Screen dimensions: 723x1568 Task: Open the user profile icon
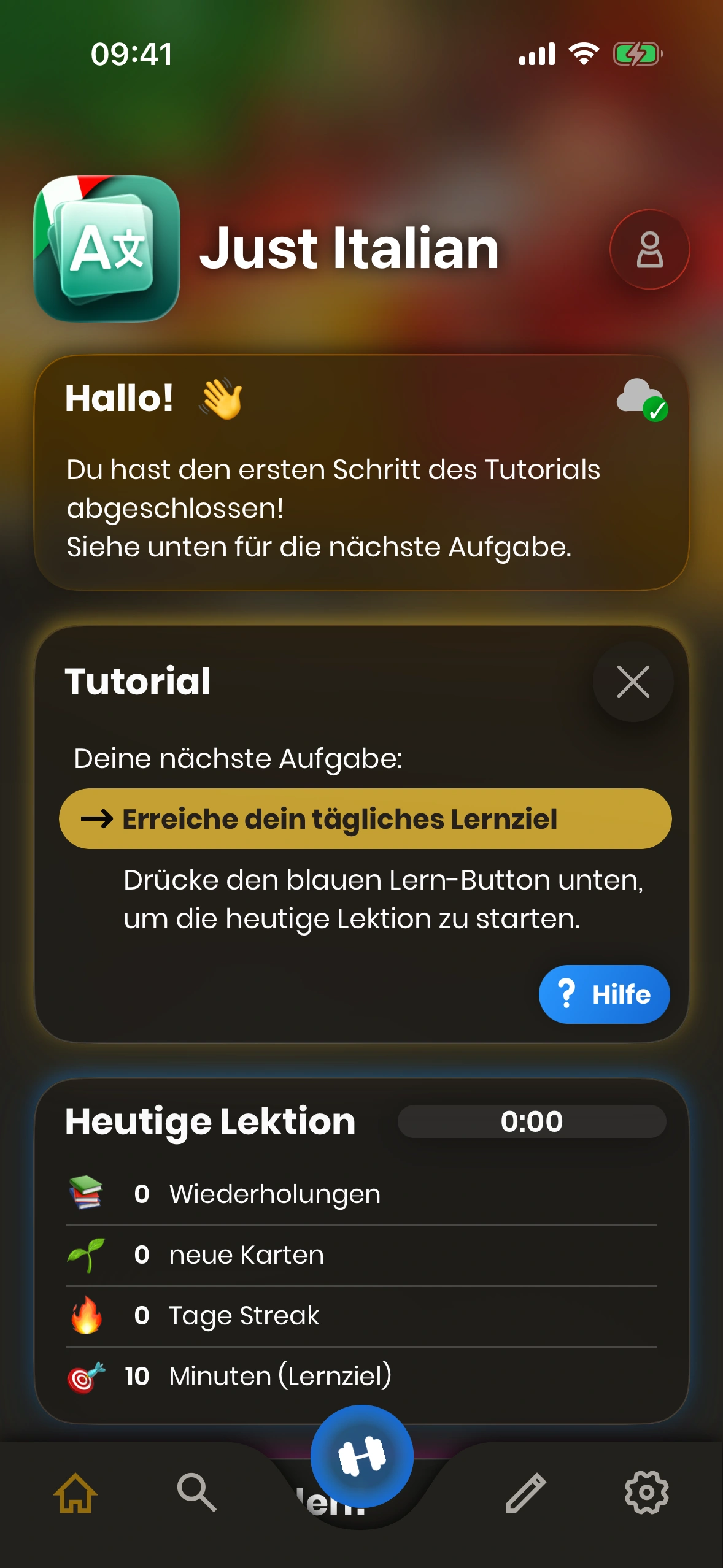pyautogui.click(x=649, y=250)
